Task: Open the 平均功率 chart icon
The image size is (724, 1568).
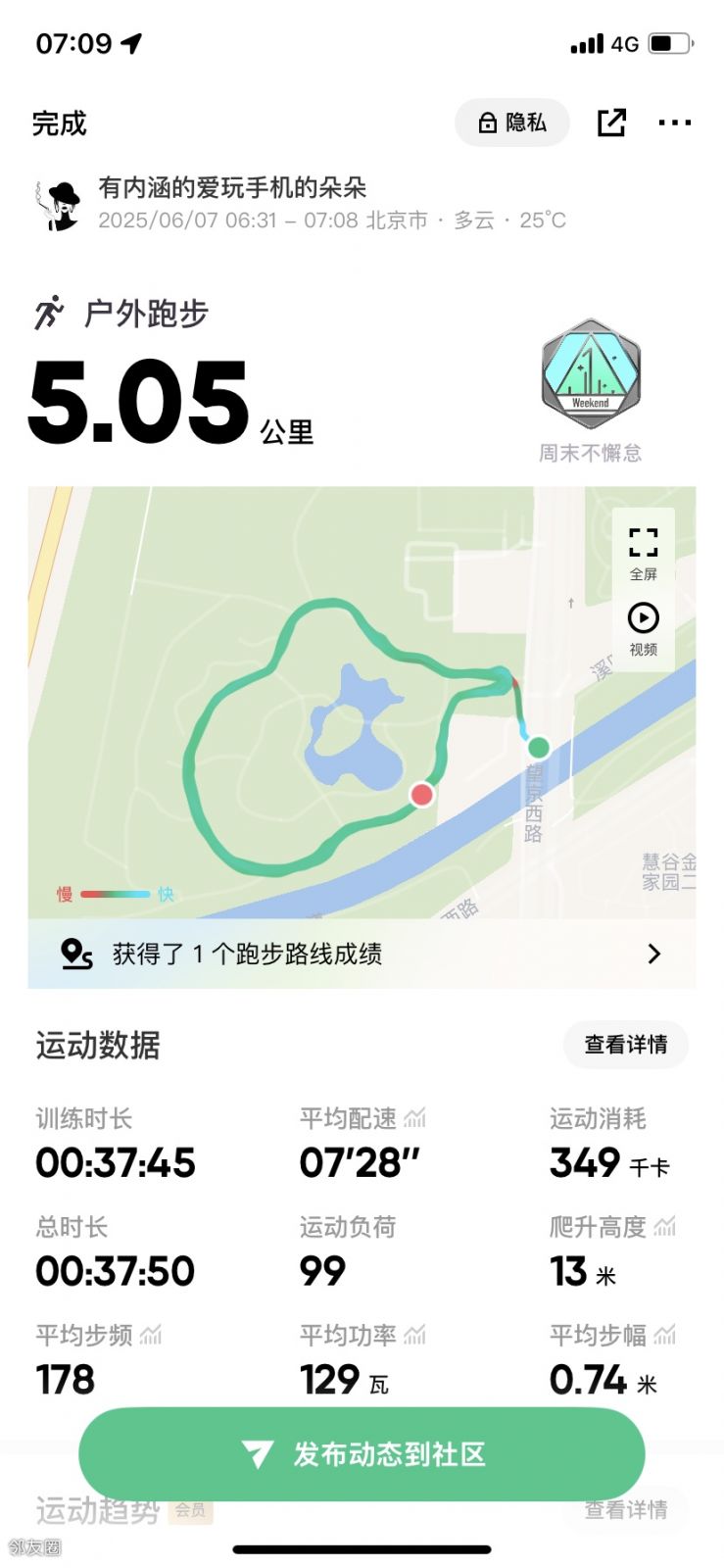Action: coord(415,1335)
